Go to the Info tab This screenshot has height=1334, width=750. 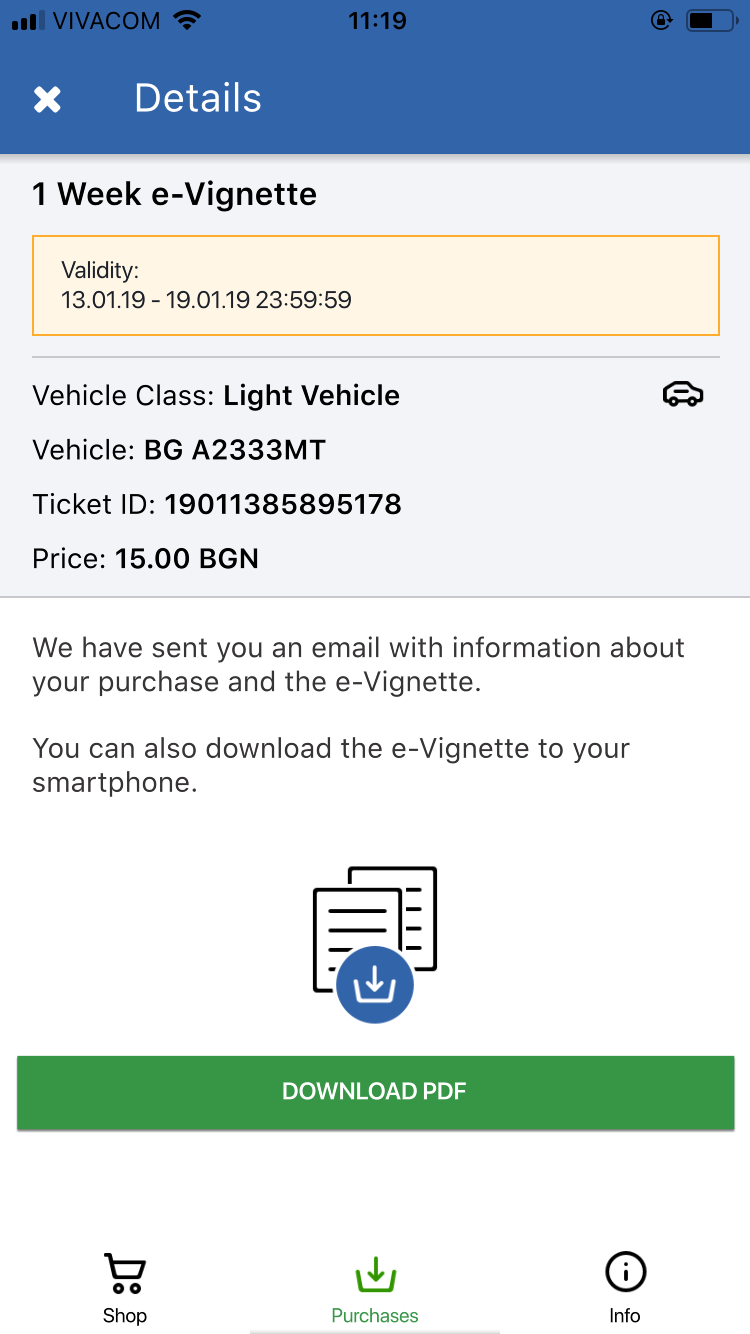(x=625, y=1288)
